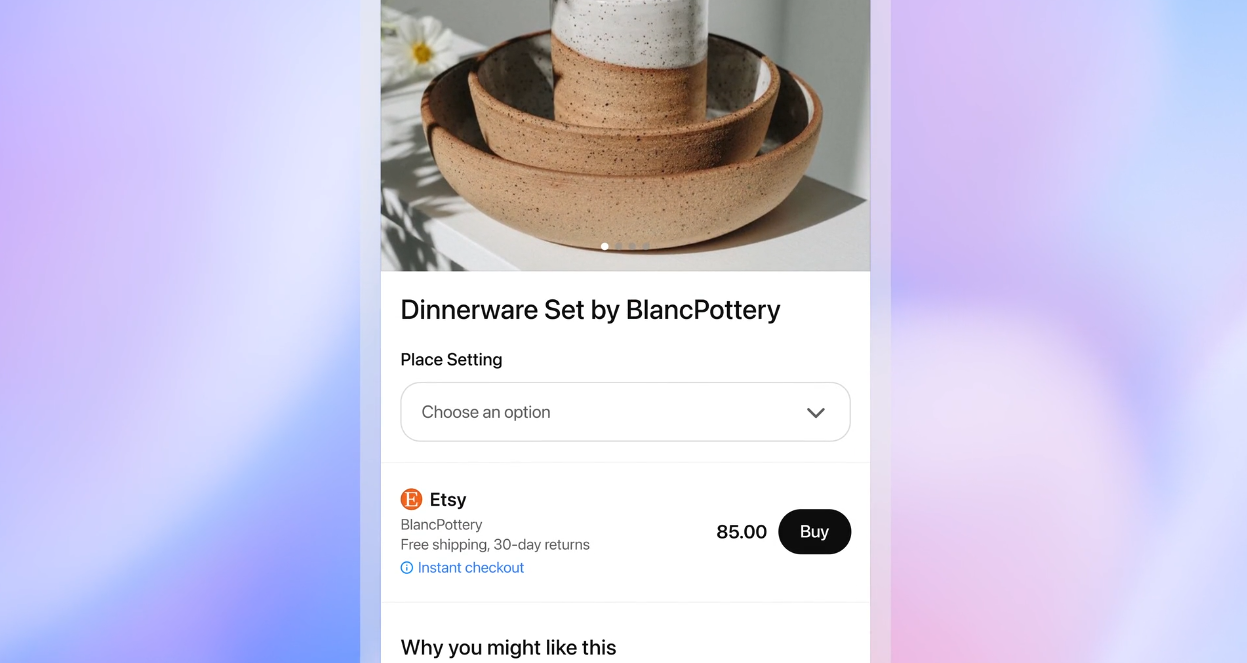The width and height of the screenshot is (1247, 663).
Task: Expand the Place Setting dropdown
Action: tap(625, 412)
